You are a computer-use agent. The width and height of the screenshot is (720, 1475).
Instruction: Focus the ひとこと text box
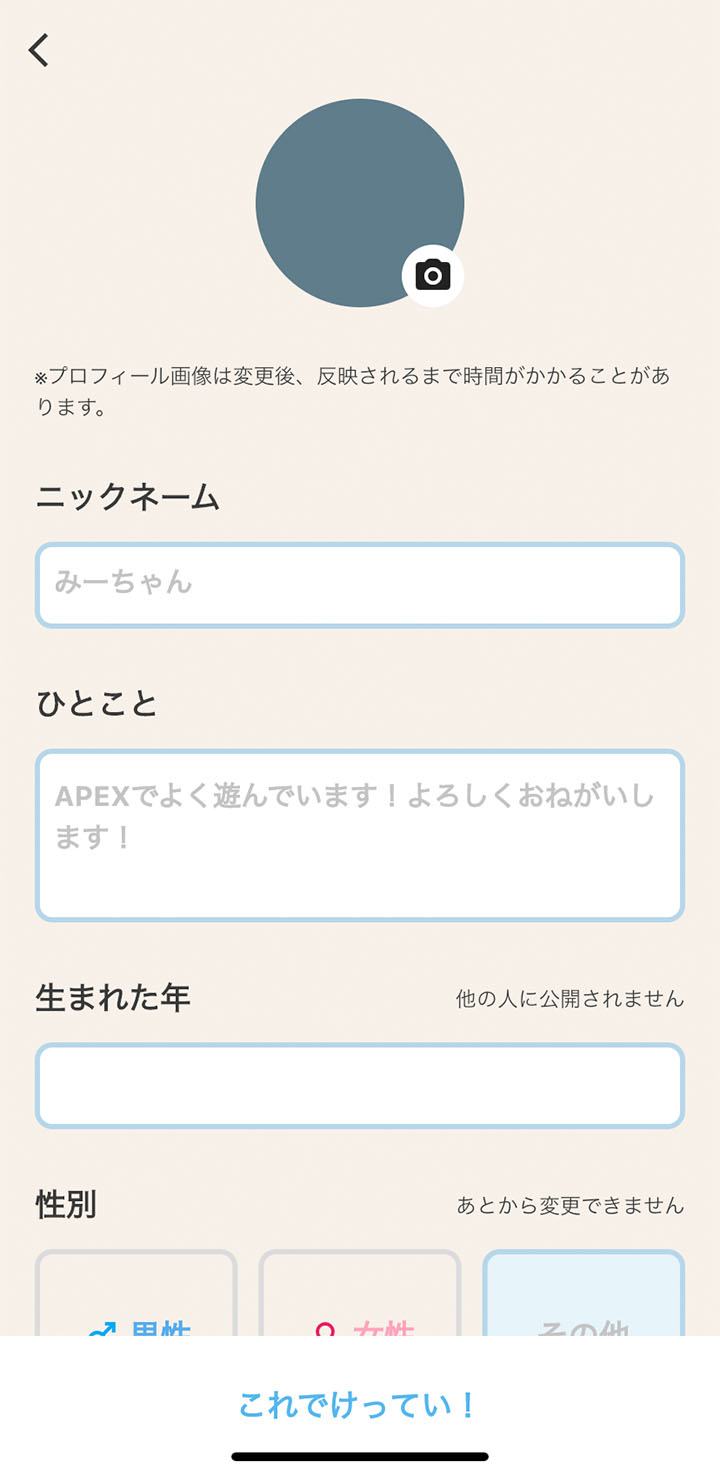(360, 835)
